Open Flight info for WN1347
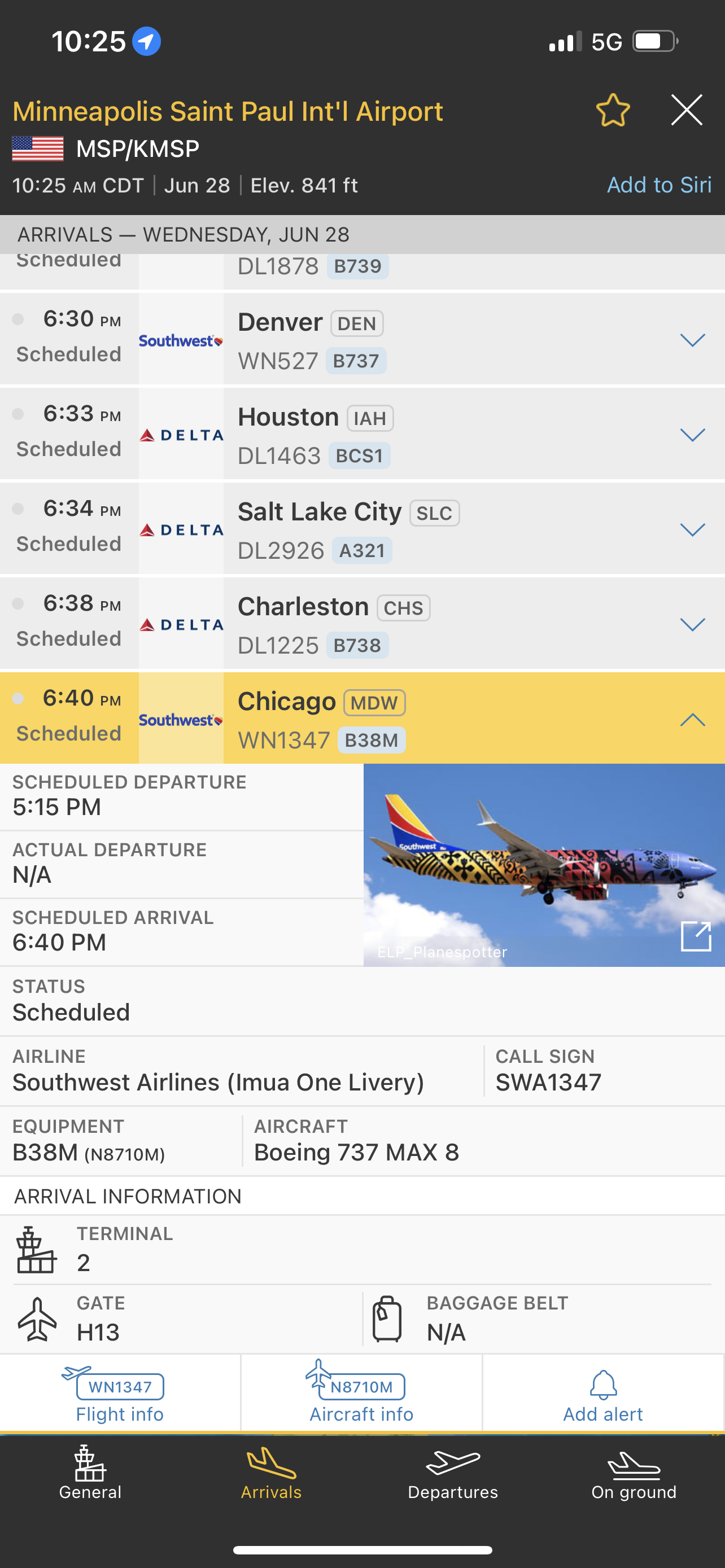The width and height of the screenshot is (725, 1568). (120, 1393)
